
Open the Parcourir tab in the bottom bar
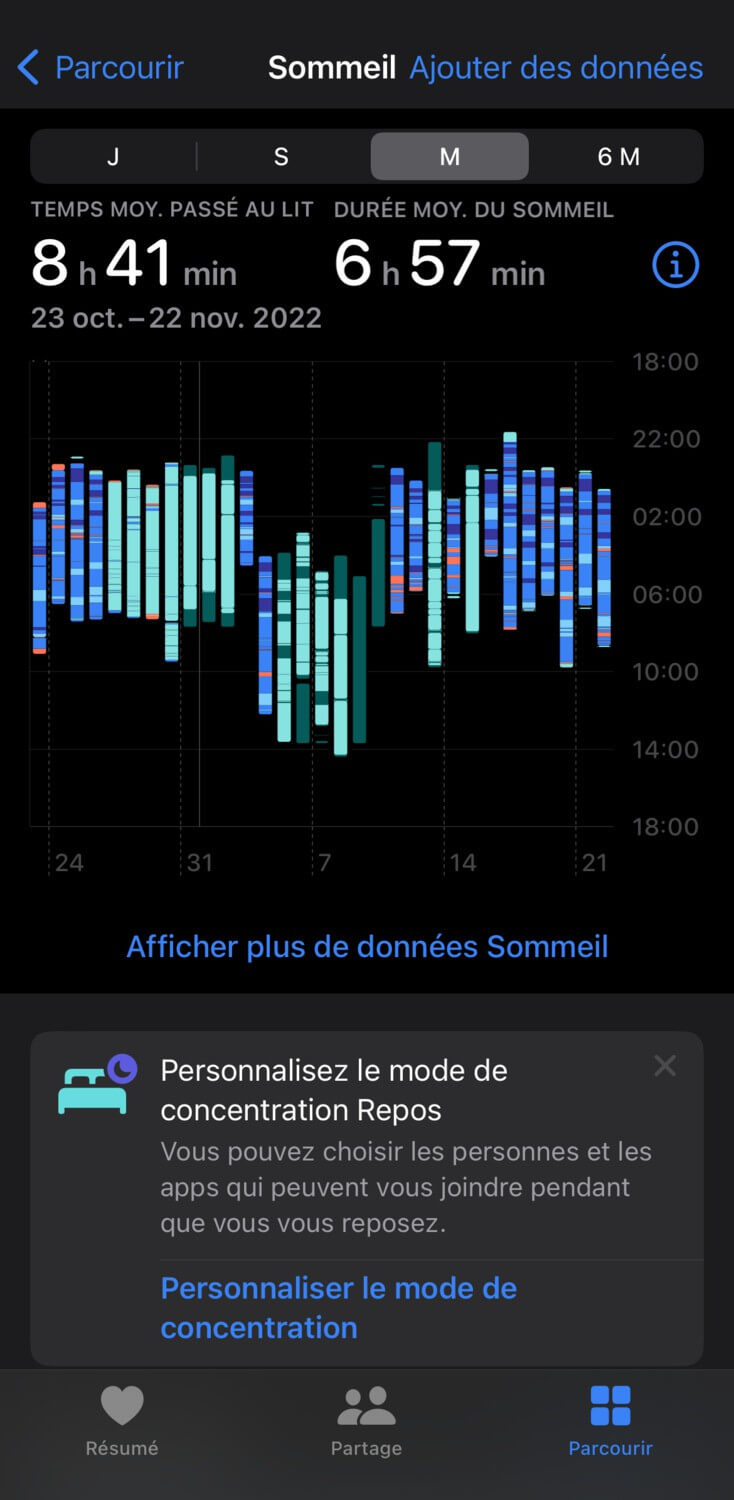[611, 1420]
